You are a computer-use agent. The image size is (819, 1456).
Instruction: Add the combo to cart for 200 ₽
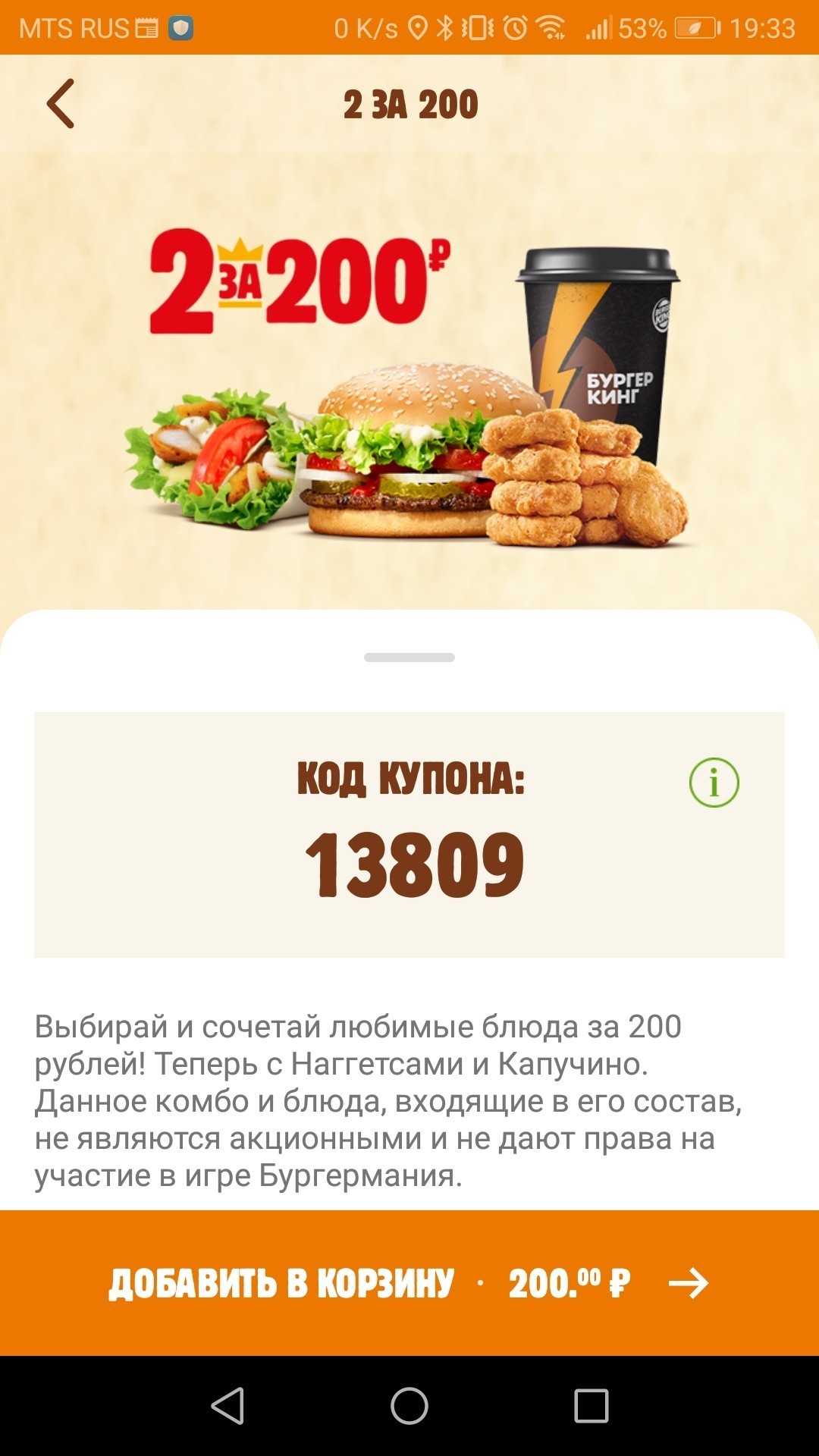click(x=409, y=1283)
